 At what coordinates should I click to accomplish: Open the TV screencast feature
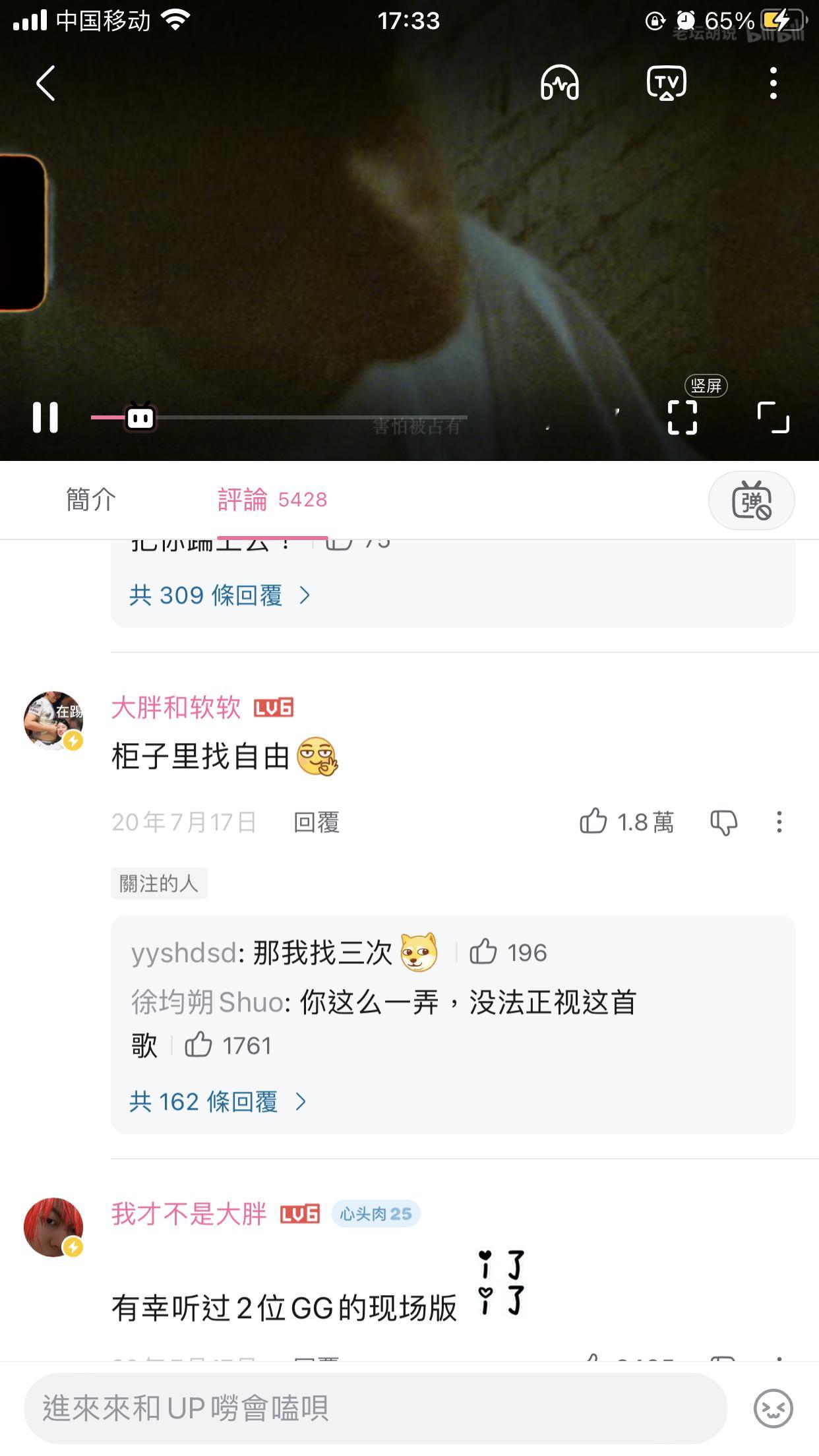tap(666, 83)
